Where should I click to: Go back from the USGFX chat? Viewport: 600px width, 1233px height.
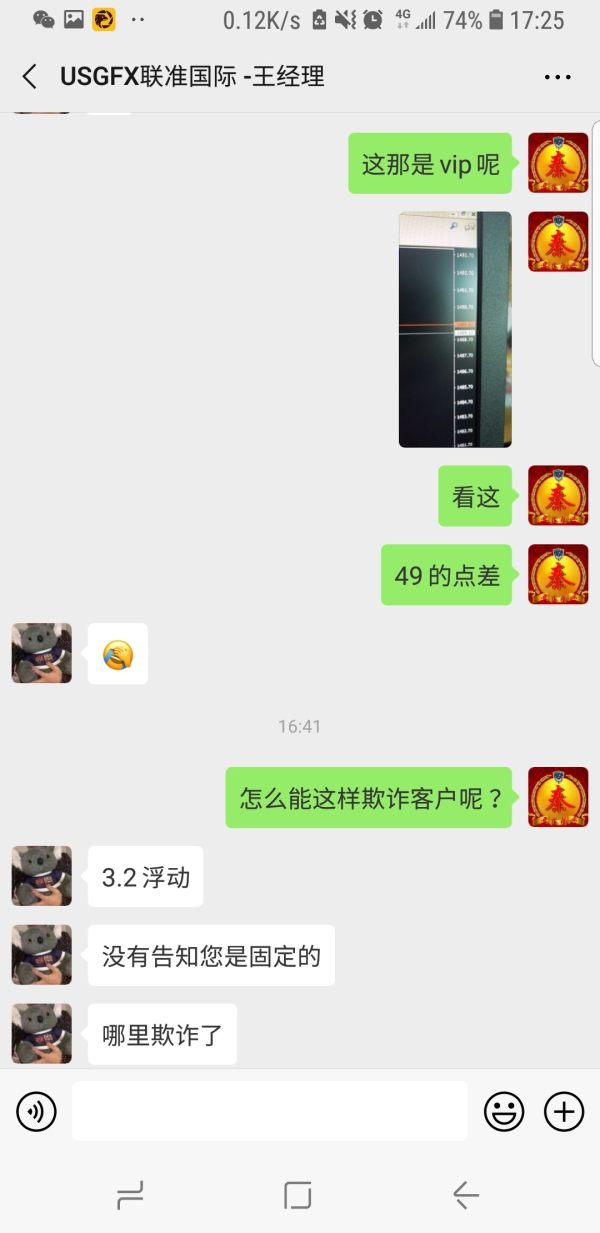point(30,76)
